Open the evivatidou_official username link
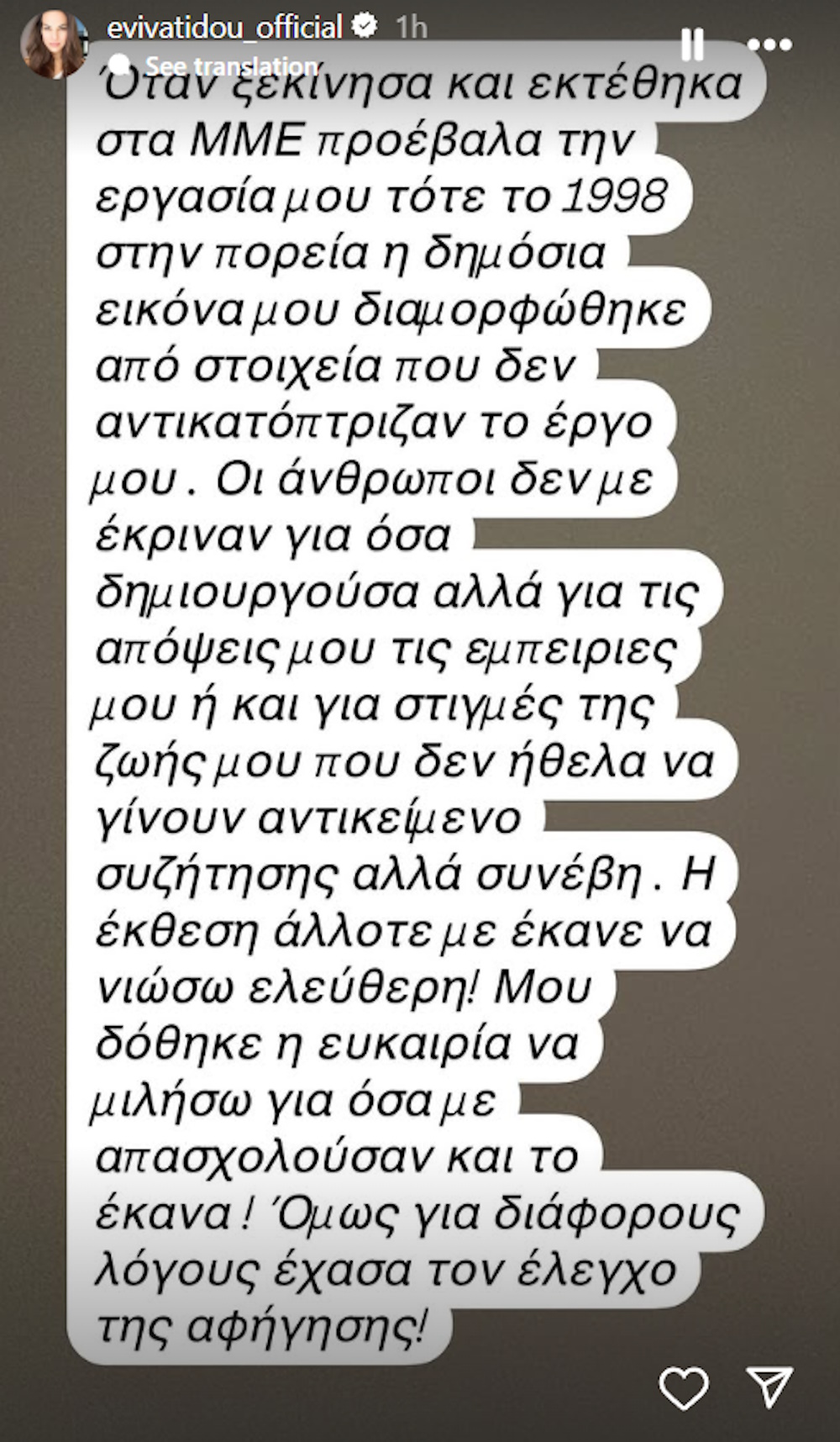The width and height of the screenshot is (840, 1442). (224, 27)
